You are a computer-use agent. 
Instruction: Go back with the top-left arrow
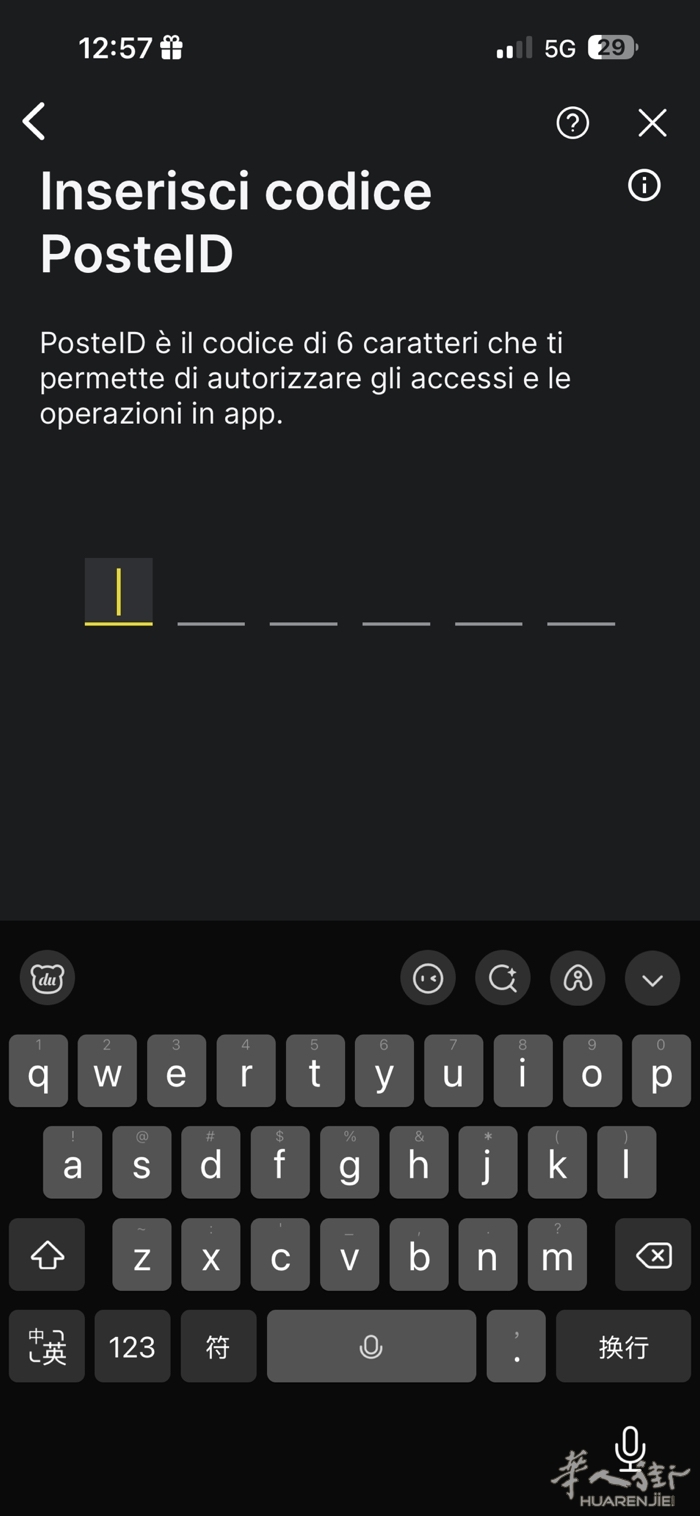(35, 122)
